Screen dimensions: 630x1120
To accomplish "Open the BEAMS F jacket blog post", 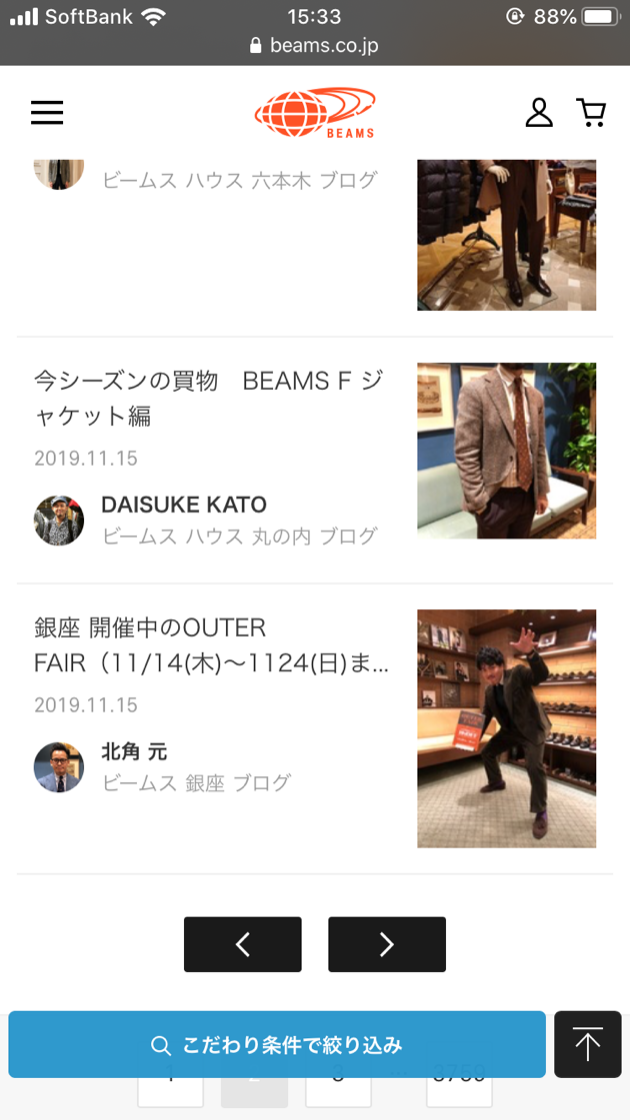I will point(208,397).
